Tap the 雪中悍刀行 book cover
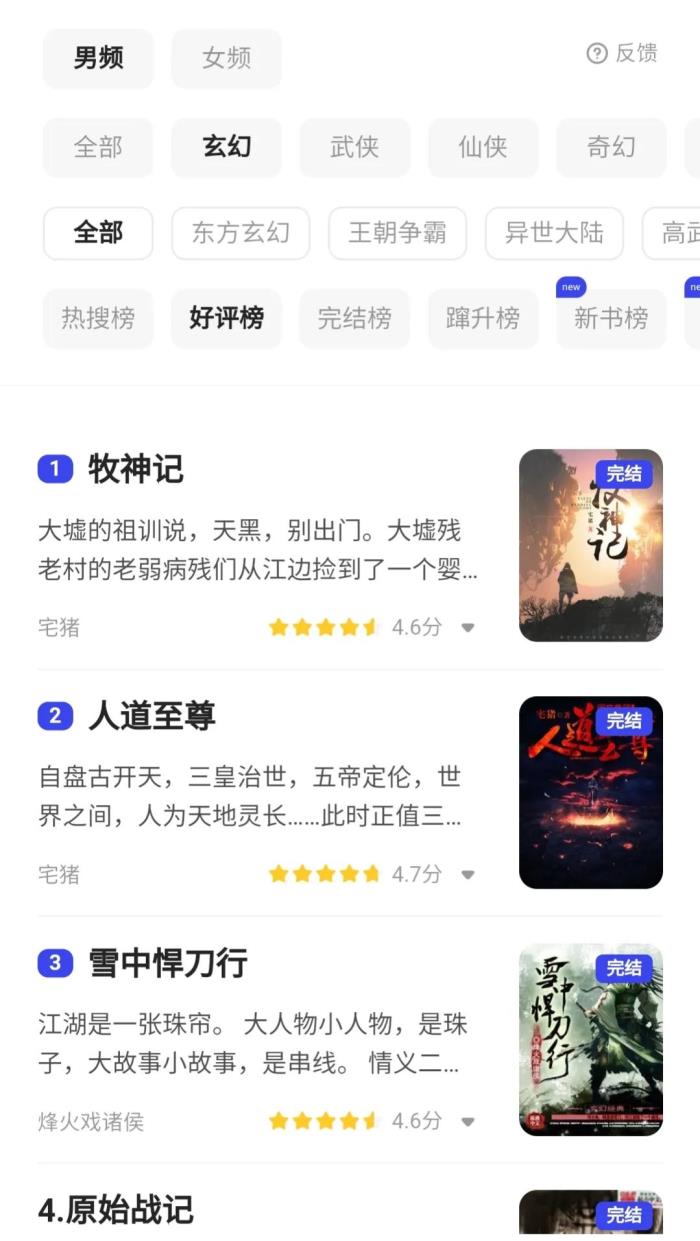Viewport: 700px width, 1241px height. [x=590, y=1039]
